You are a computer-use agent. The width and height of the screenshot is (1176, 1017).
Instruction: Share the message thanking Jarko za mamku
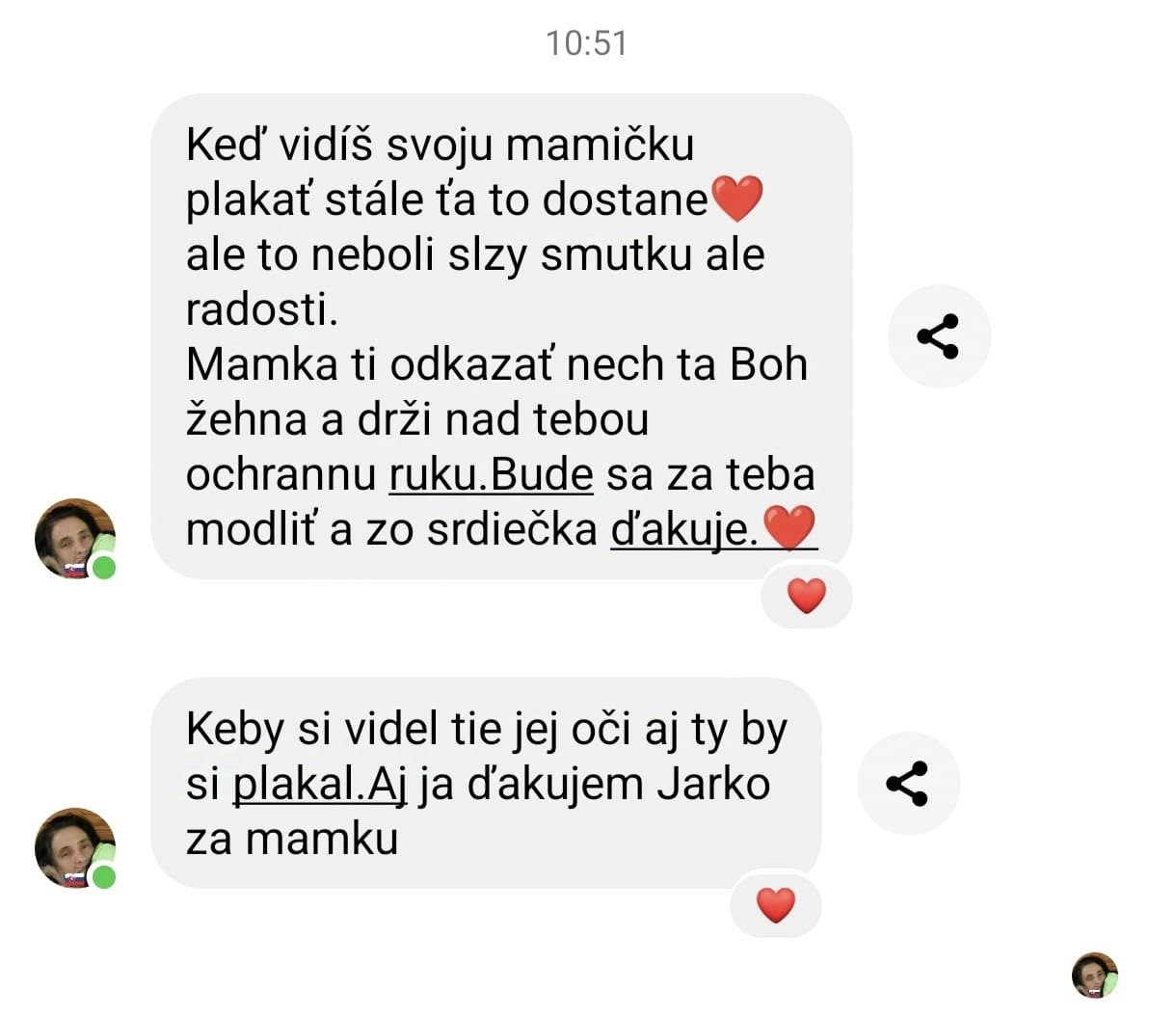pyautogui.click(x=907, y=784)
